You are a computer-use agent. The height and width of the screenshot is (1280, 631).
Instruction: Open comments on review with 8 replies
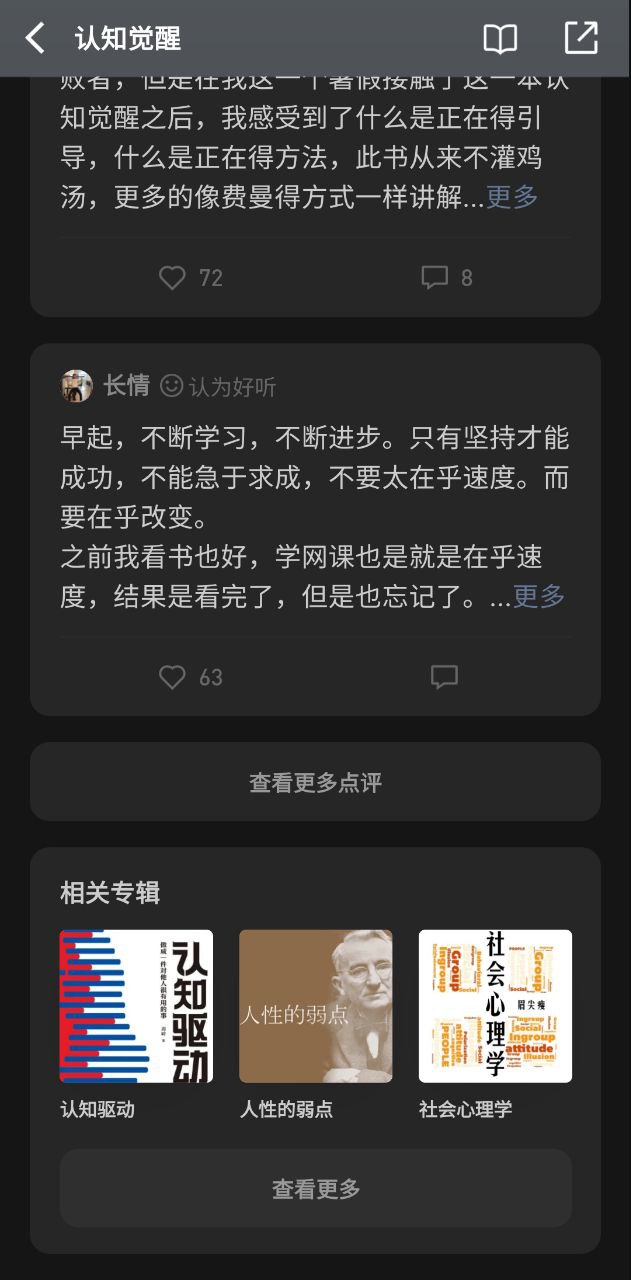tap(435, 278)
